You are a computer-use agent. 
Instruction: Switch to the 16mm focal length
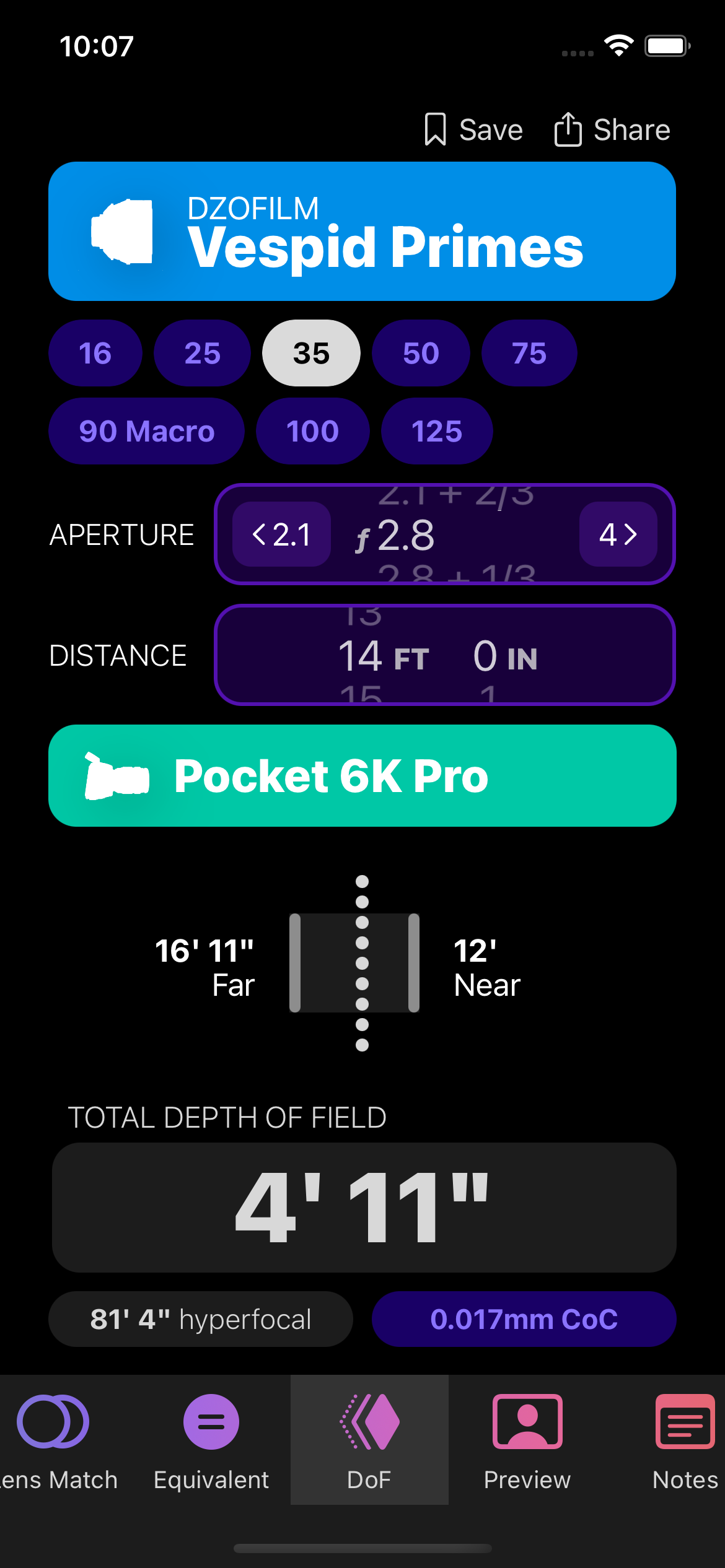pos(95,353)
